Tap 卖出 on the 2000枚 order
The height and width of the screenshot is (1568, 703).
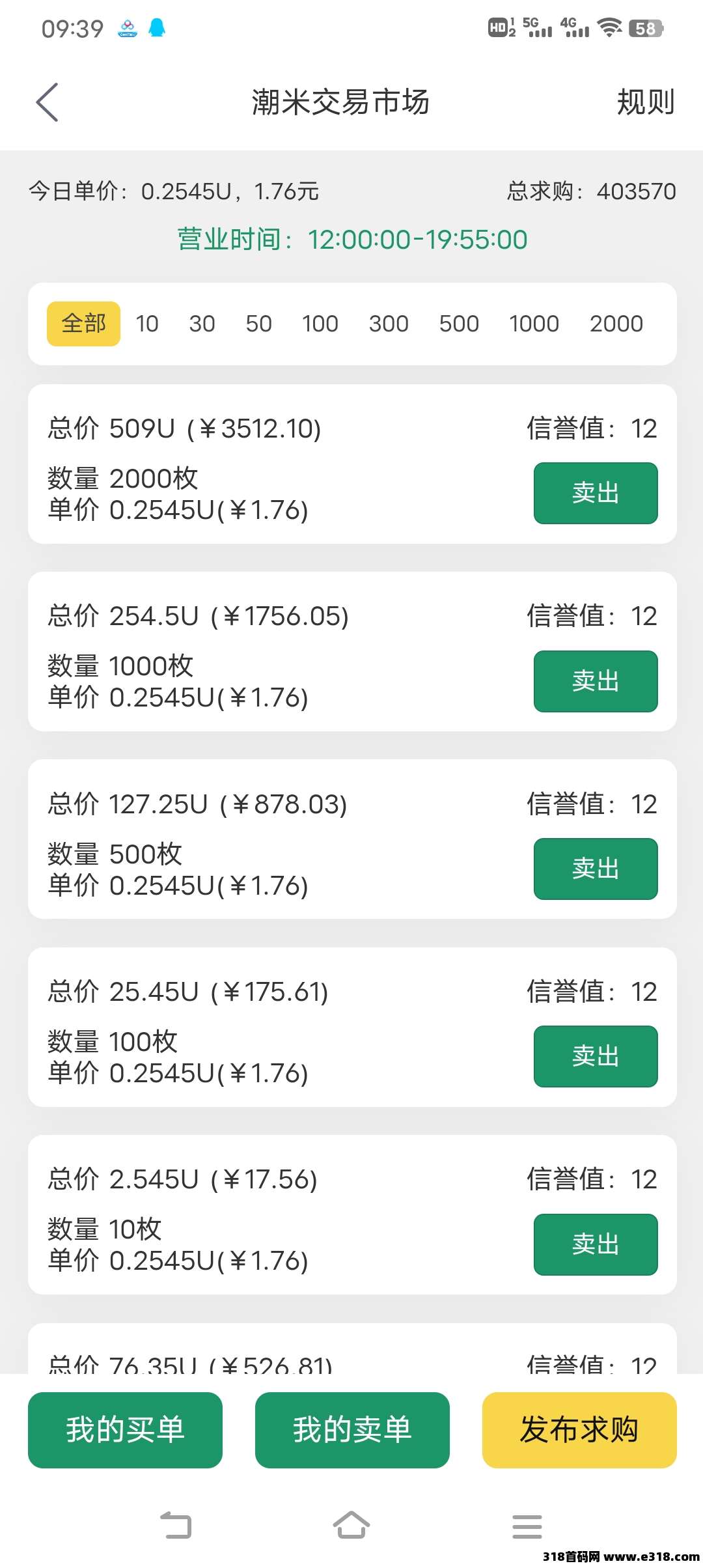coord(596,494)
